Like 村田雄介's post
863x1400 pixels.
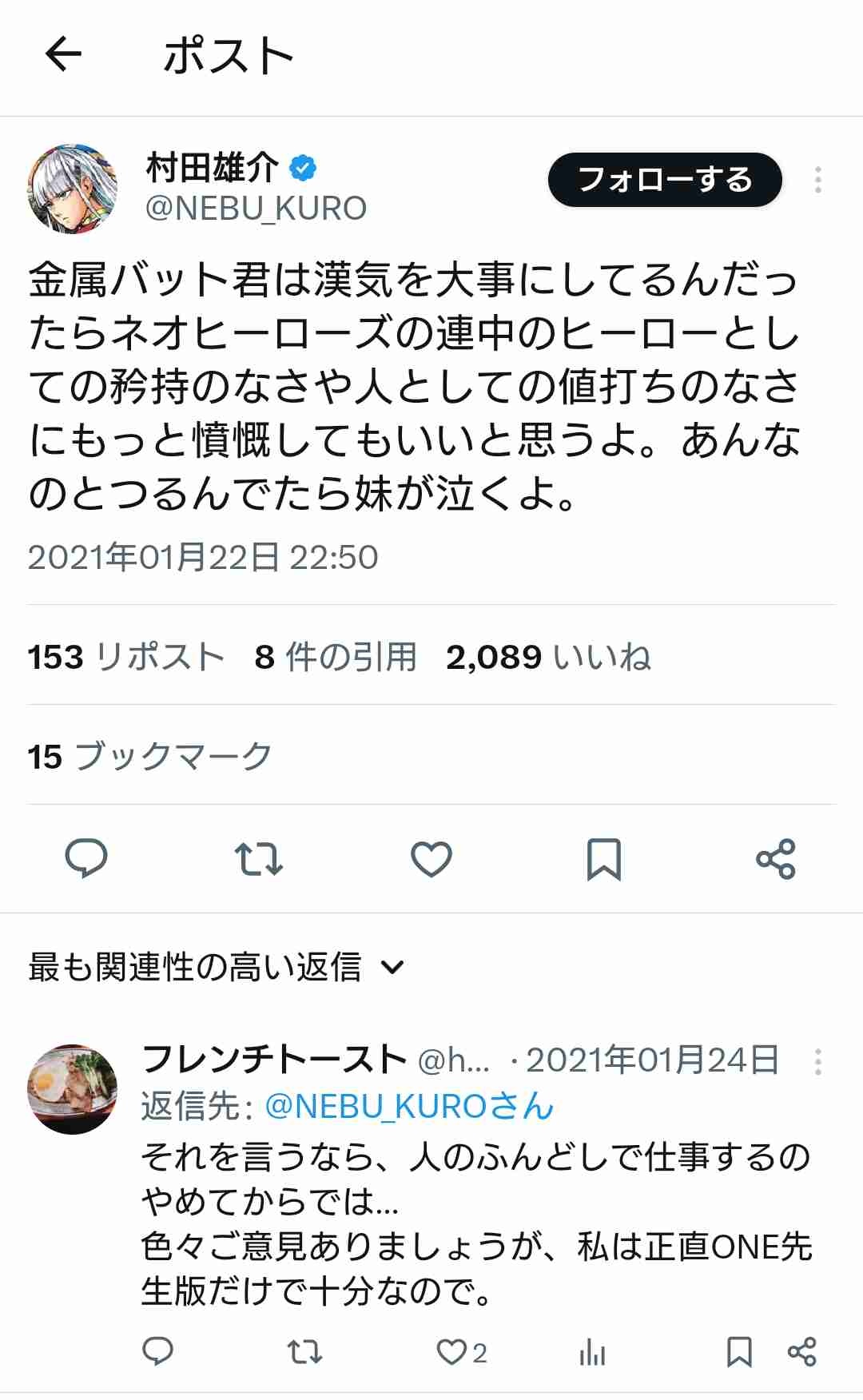point(431,859)
